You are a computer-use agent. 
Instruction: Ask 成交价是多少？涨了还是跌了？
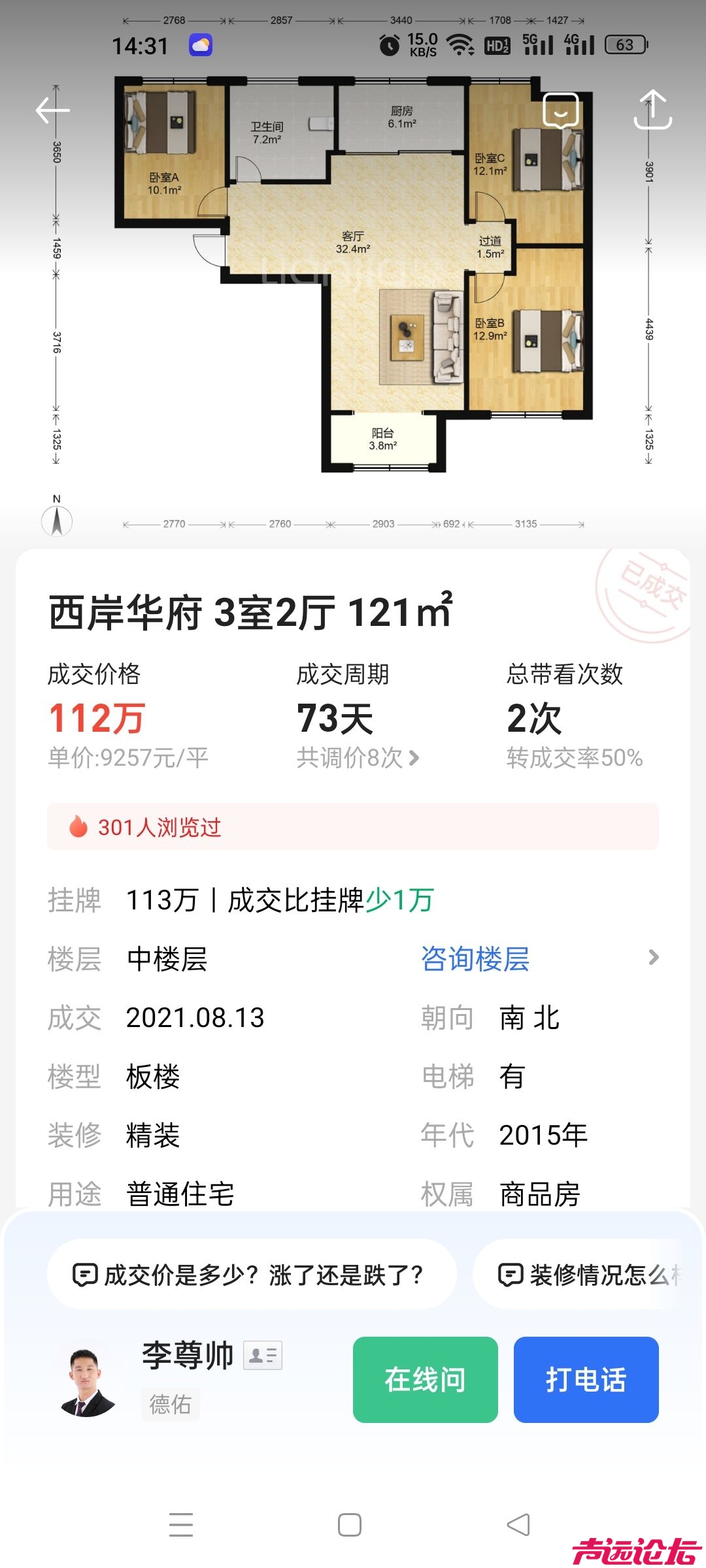[252, 1275]
